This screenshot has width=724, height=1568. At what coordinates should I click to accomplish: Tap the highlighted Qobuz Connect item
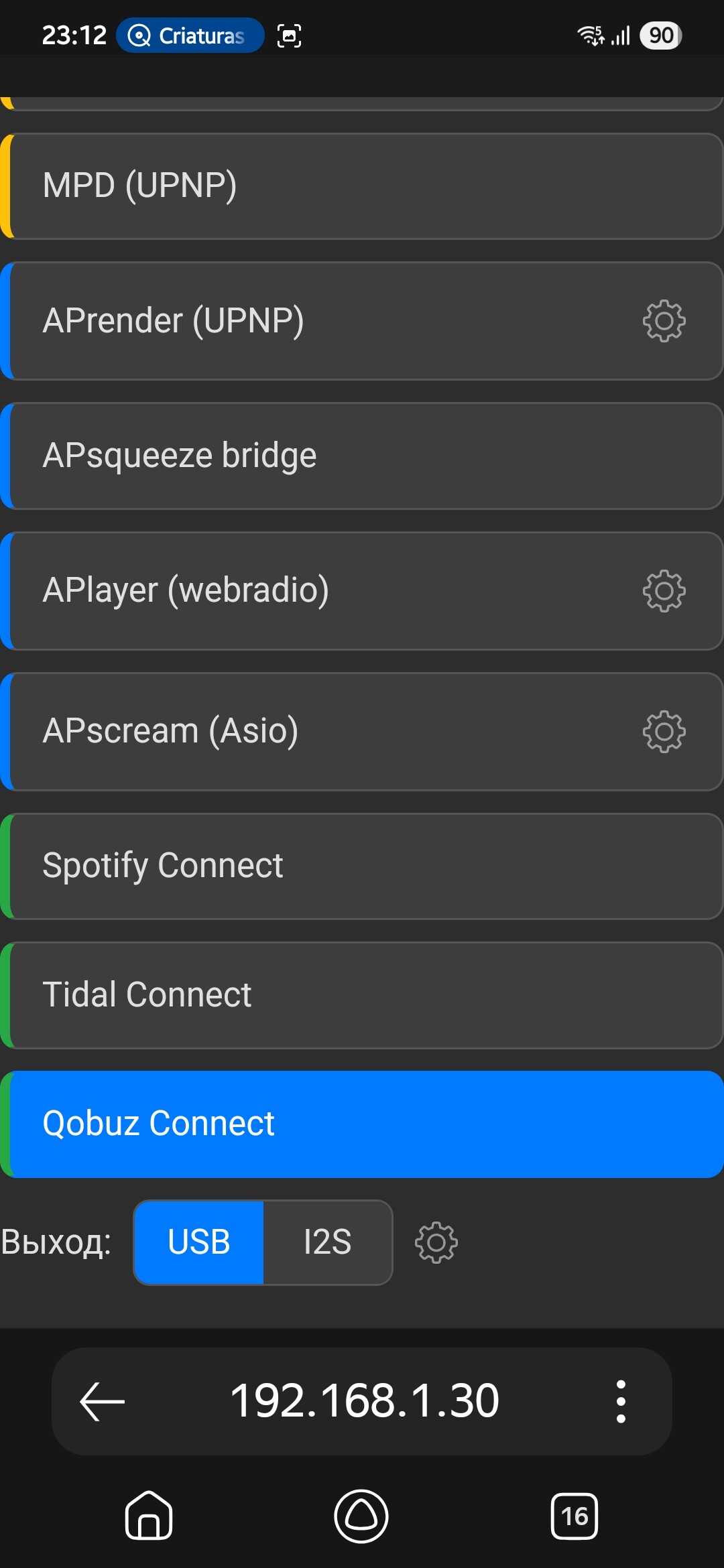click(x=362, y=1124)
